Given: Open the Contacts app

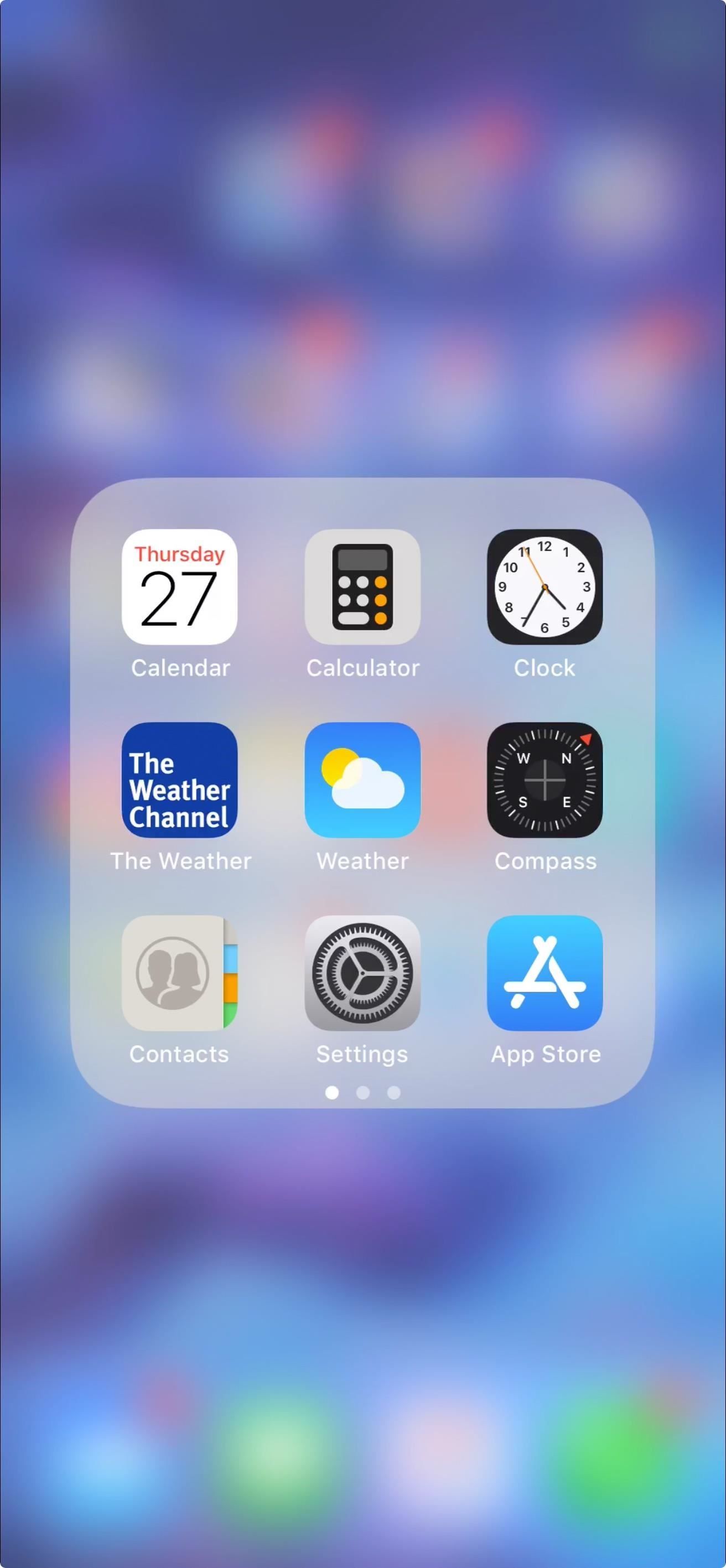Looking at the screenshot, I should [x=180, y=974].
